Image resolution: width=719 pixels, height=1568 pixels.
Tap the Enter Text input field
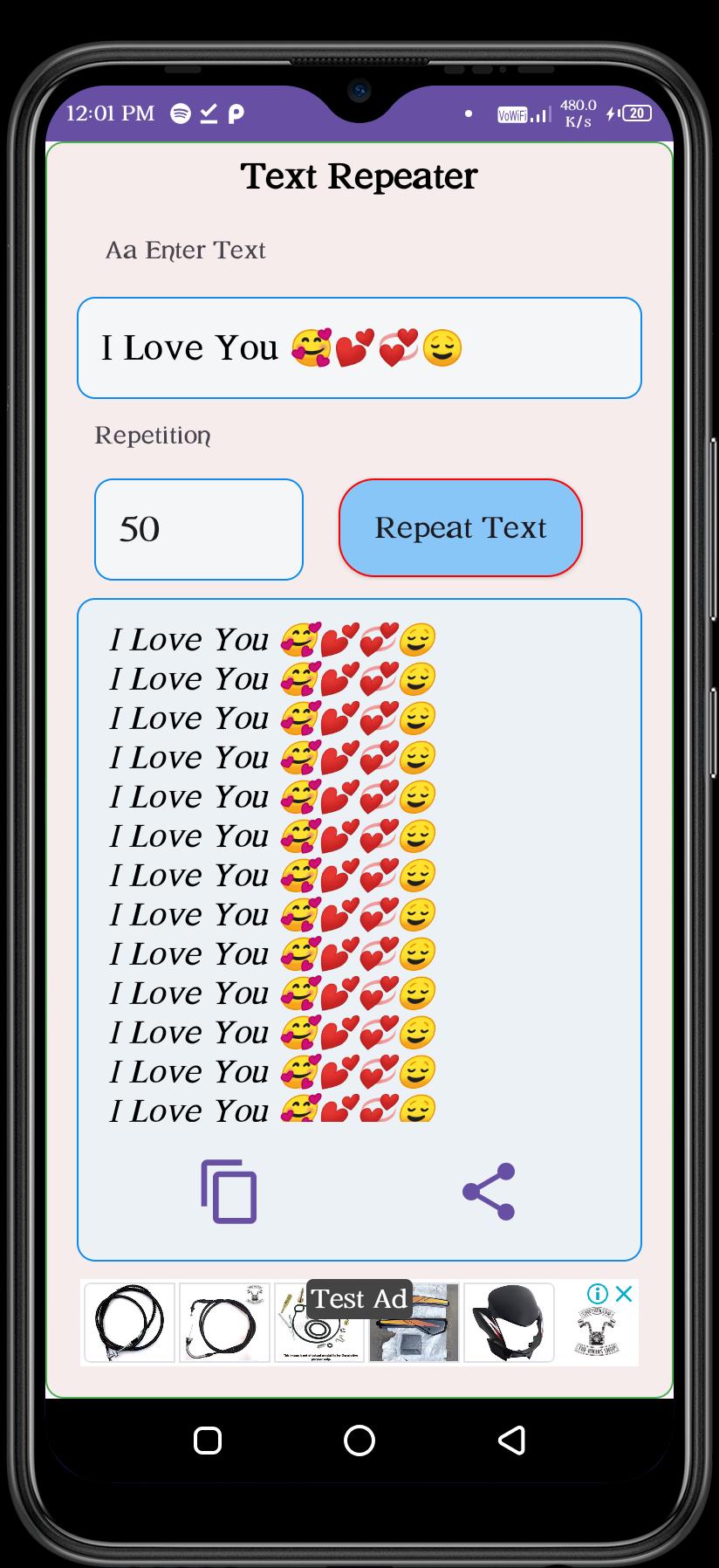click(x=359, y=347)
